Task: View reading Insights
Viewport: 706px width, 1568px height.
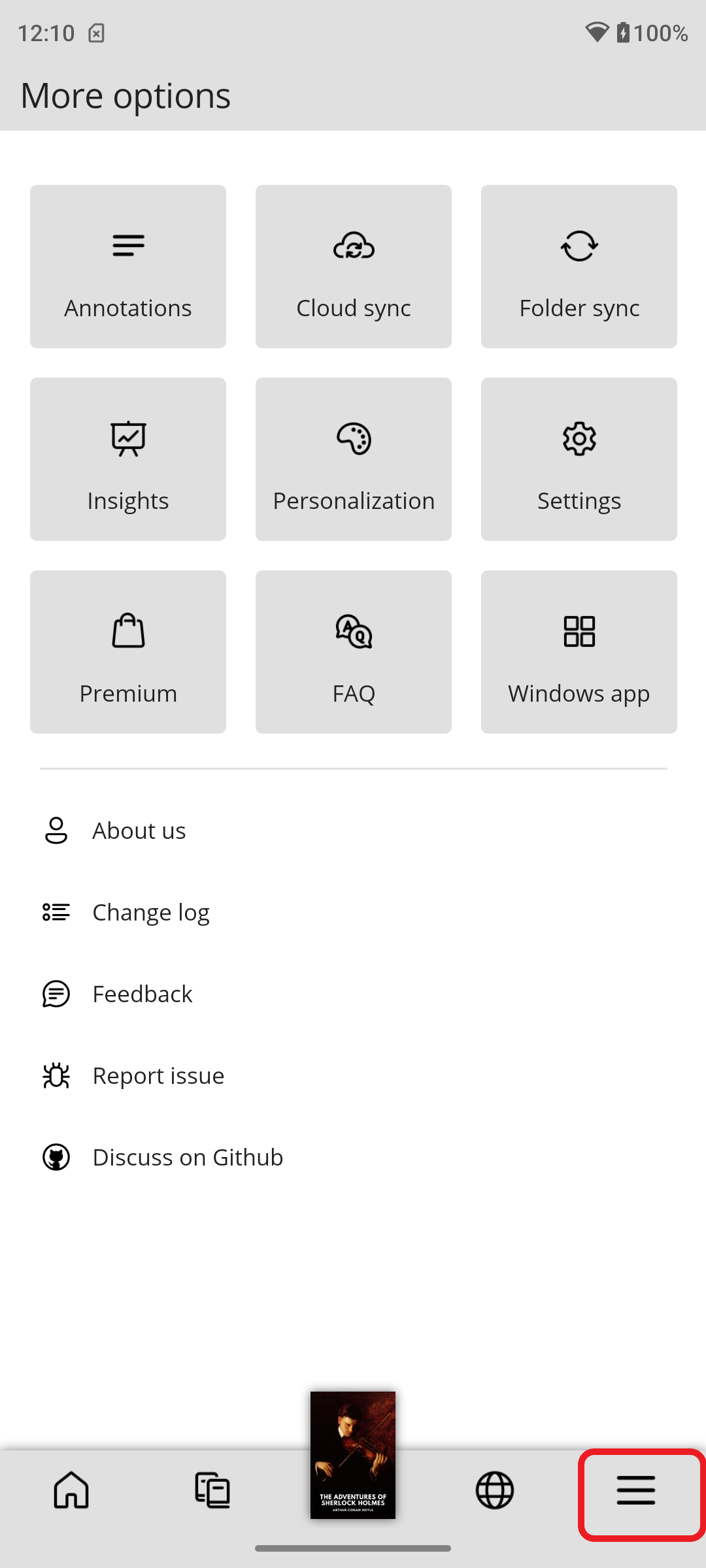Action: tap(128, 459)
